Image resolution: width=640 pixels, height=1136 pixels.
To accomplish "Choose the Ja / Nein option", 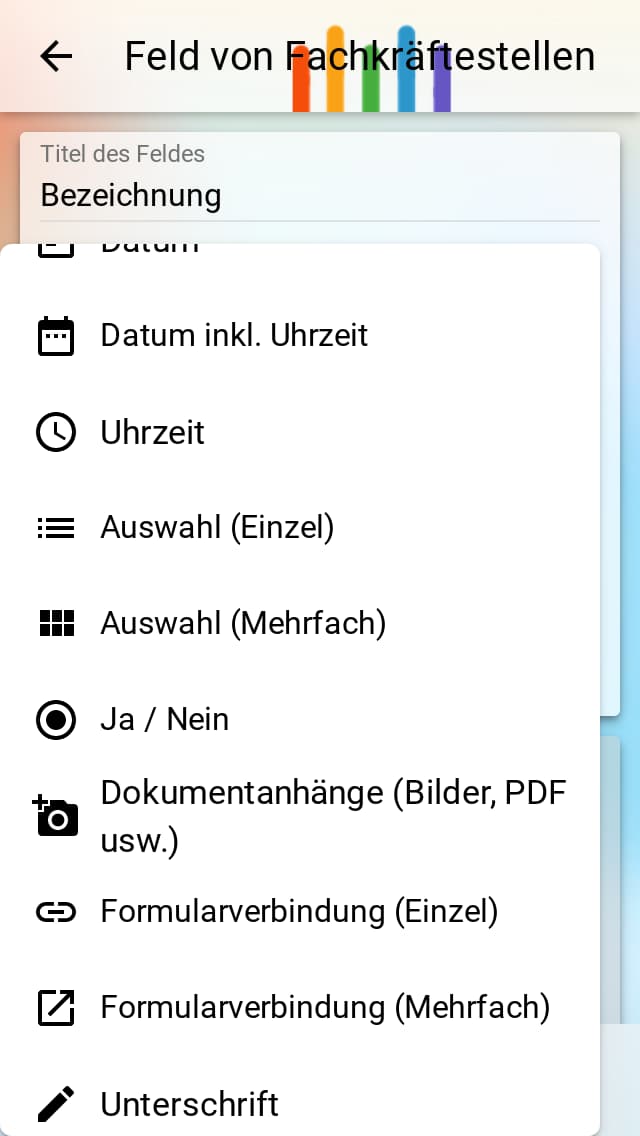I will click(300, 719).
